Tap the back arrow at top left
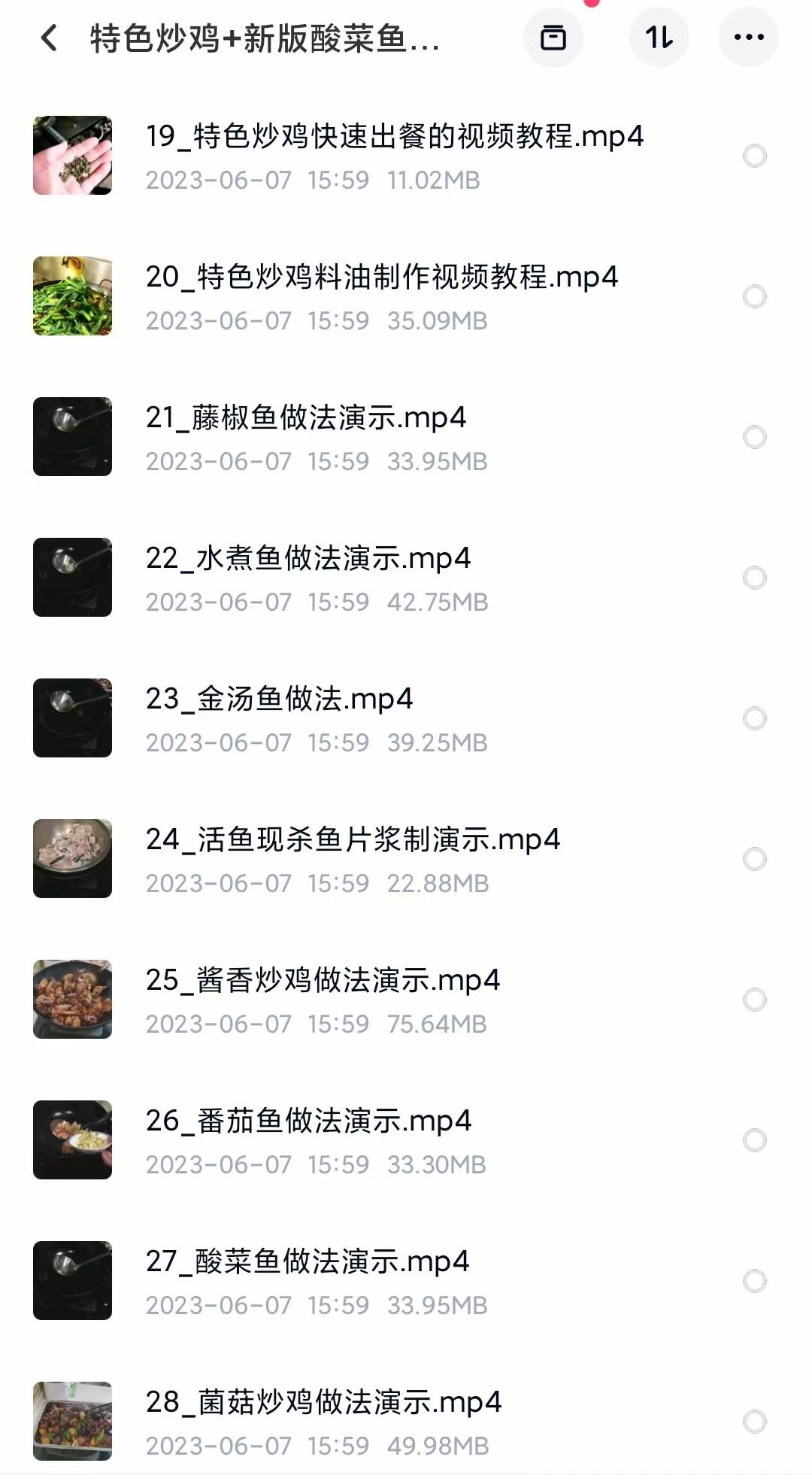This screenshot has height=1478, width=812. tap(50, 39)
